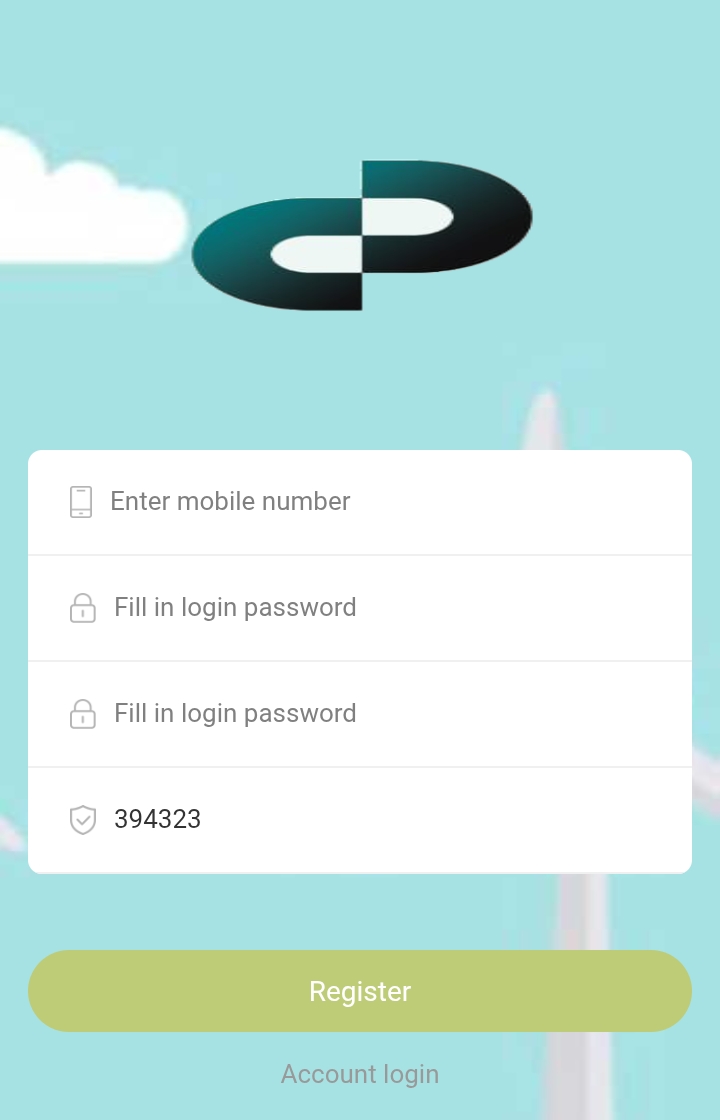This screenshot has height=1120, width=720.
Task: Tap the Enter mobile number field
Action: (380, 502)
